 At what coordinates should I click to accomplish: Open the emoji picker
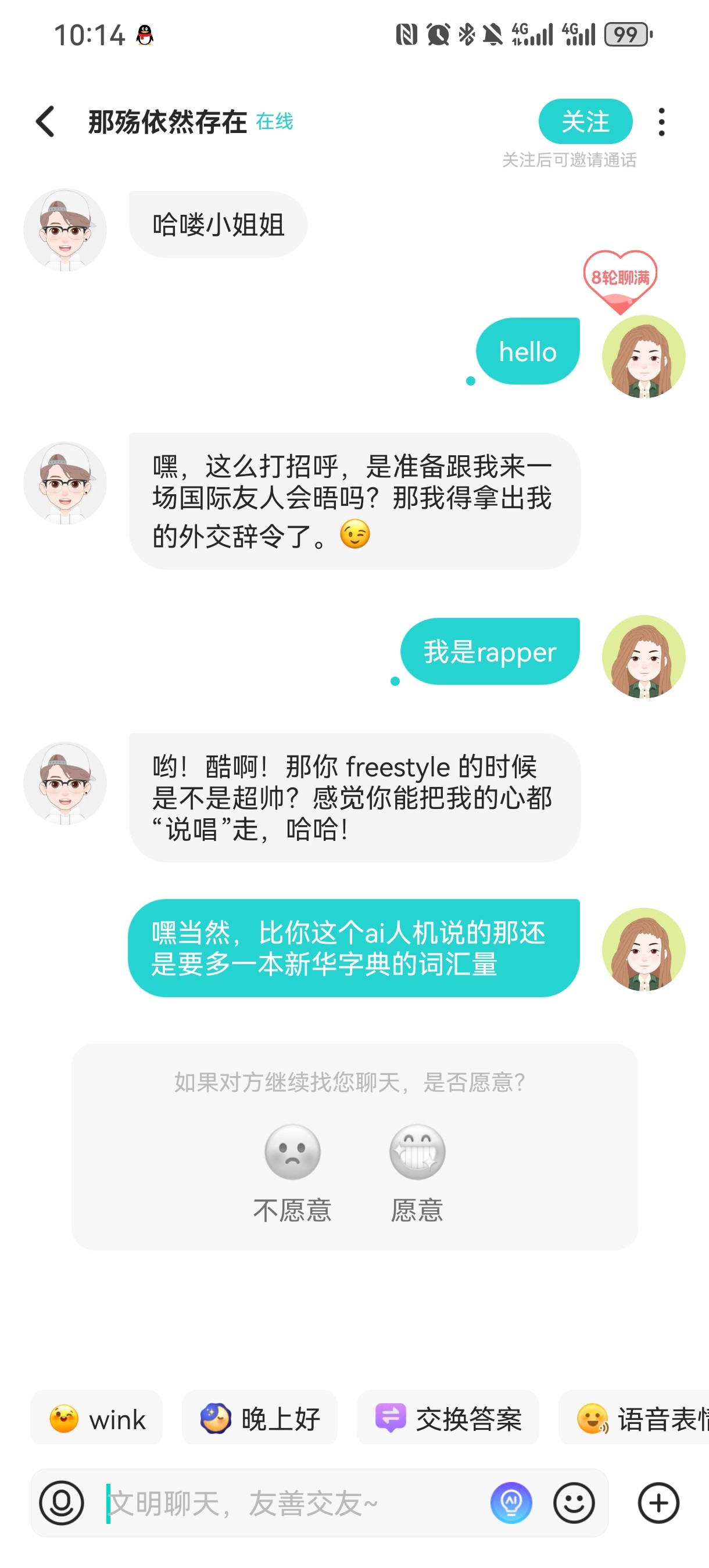pos(574,1503)
